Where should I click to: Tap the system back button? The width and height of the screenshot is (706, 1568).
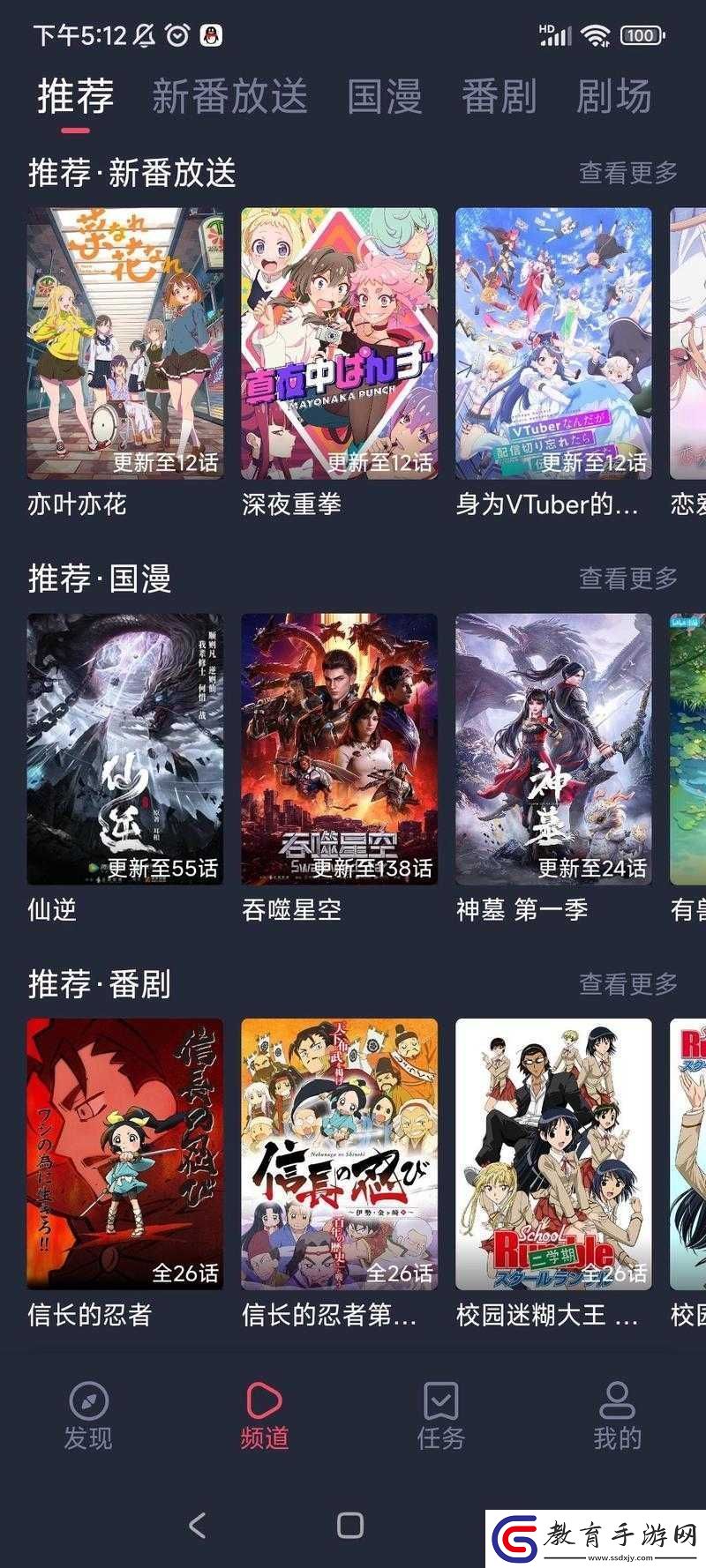198,1525
